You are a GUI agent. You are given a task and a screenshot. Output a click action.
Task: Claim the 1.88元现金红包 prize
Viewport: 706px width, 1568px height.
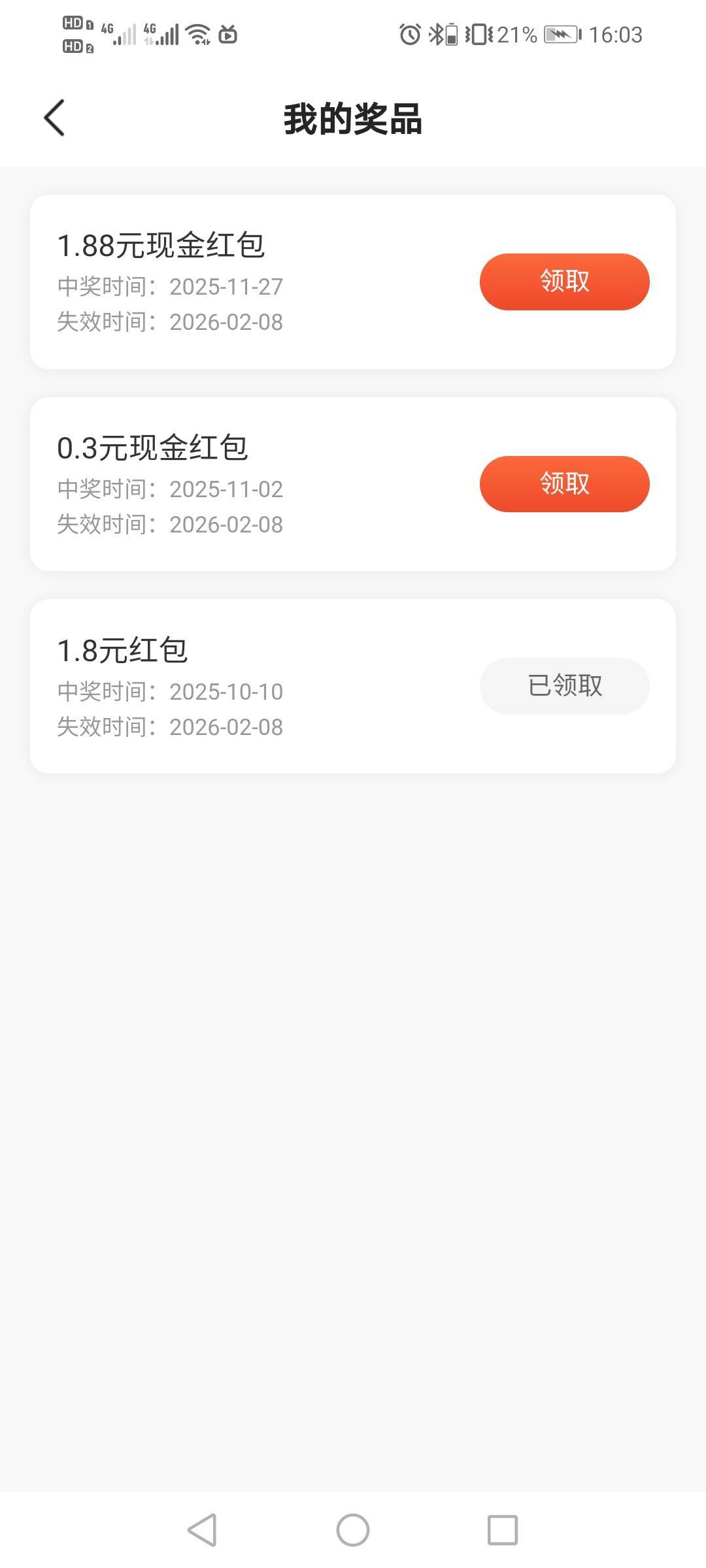564,282
